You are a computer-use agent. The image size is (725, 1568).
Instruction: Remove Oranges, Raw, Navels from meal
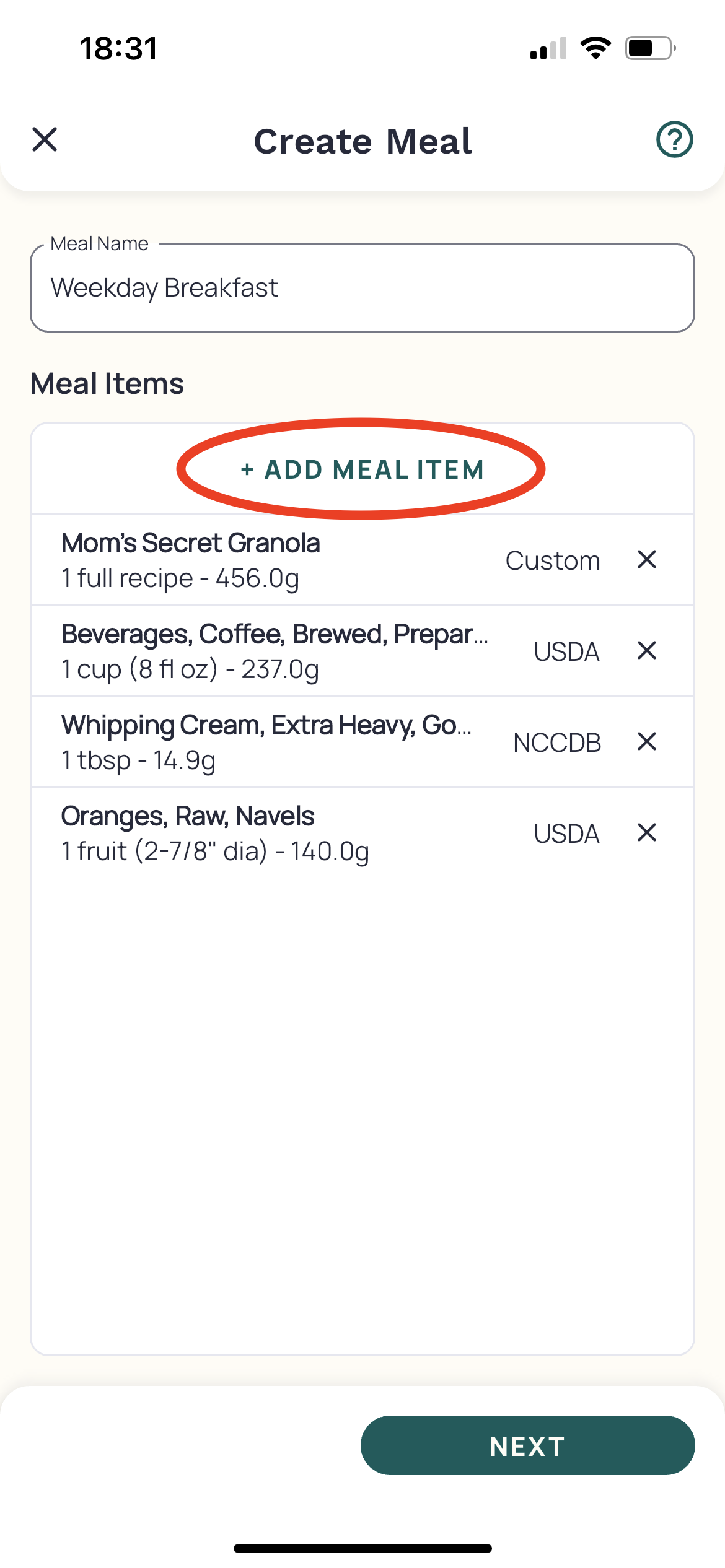click(x=647, y=833)
